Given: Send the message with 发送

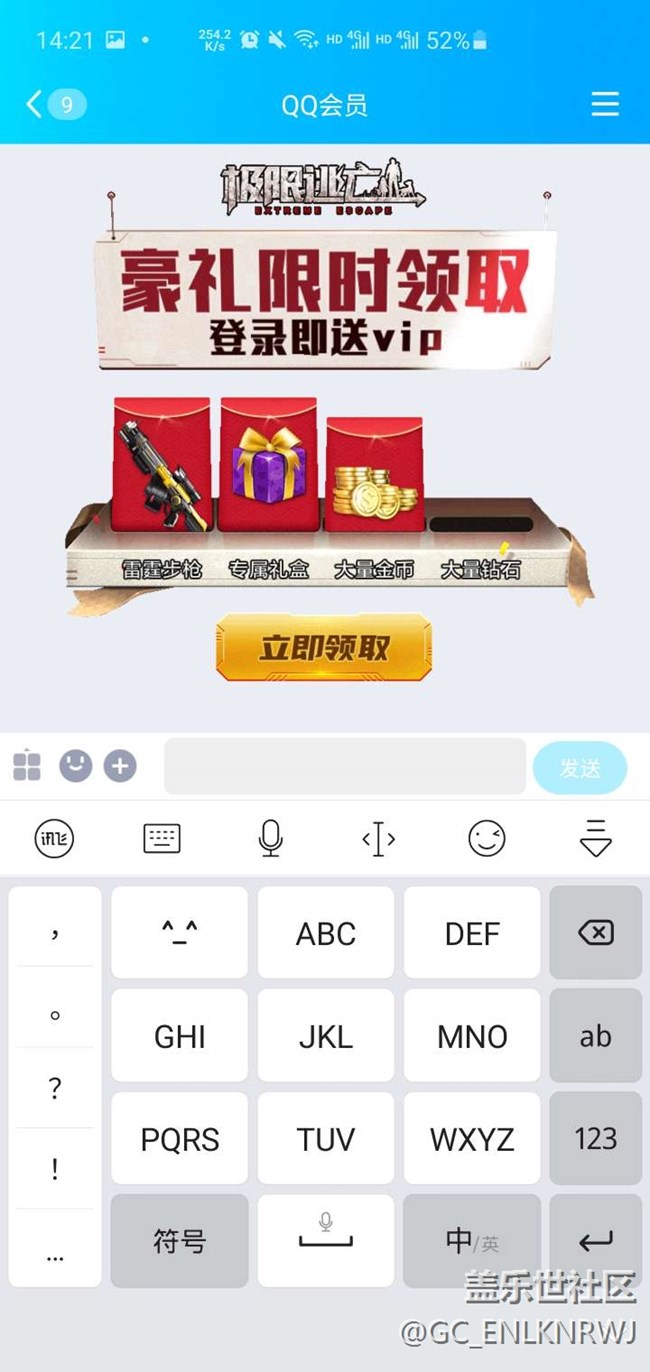Looking at the screenshot, I should (580, 768).
